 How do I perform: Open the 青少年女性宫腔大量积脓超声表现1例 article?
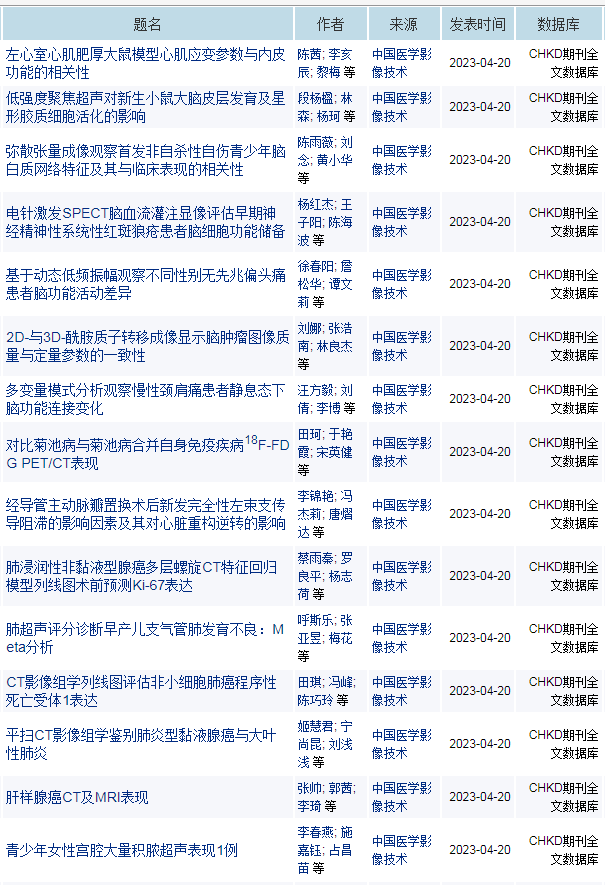(122, 850)
